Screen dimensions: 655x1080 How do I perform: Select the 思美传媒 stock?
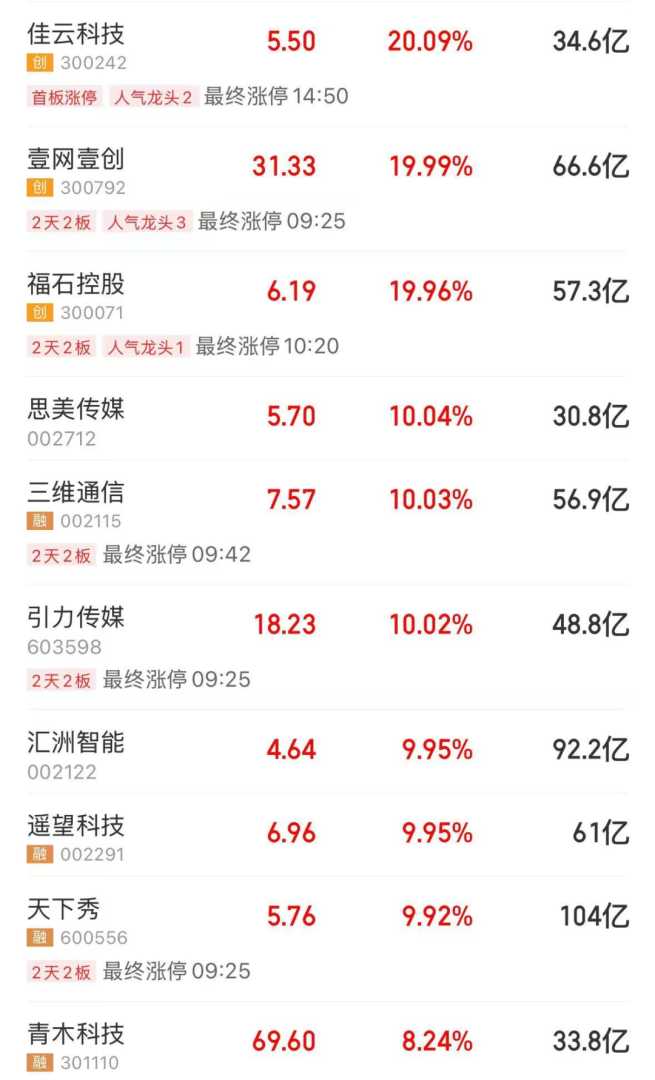pos(76,409)
